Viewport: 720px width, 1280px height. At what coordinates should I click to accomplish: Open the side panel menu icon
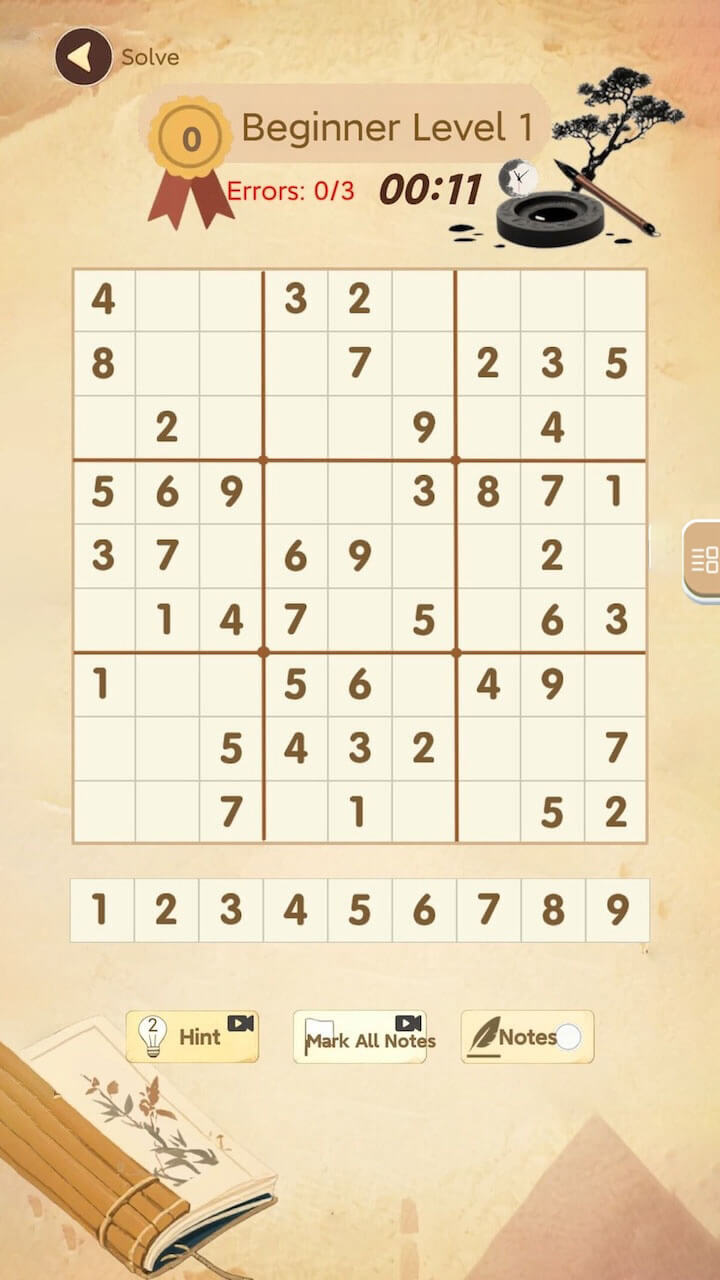point(704,560)
